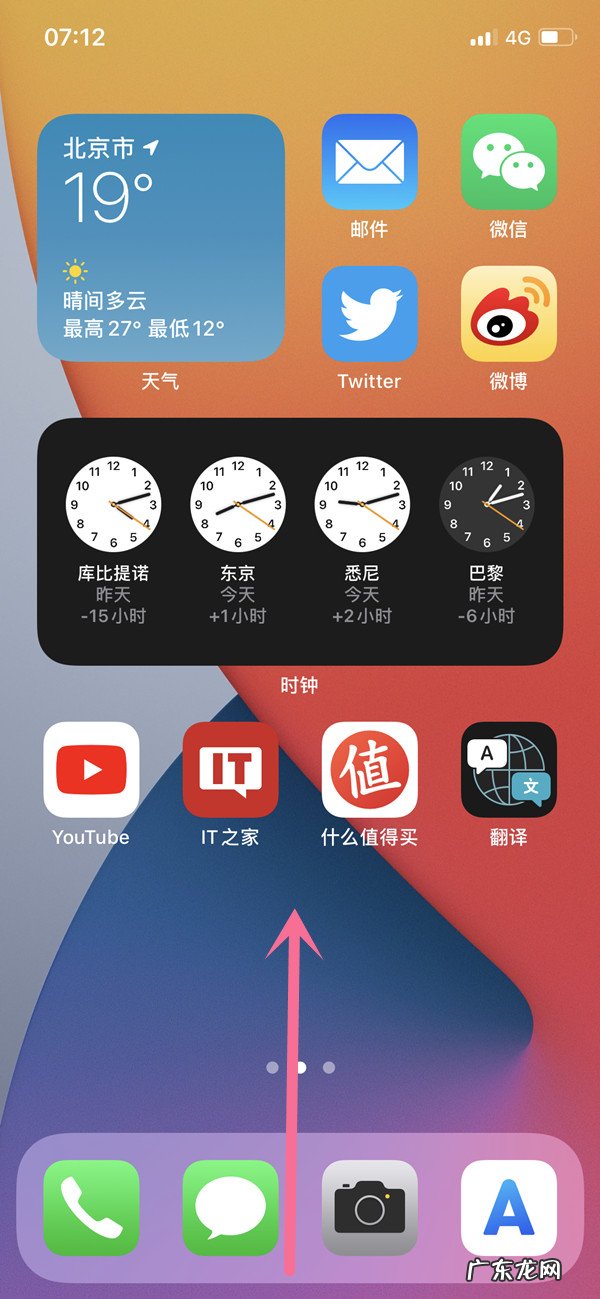Launch the Translate app (翻译)
The height and width of the screenshot is (1299, 600).
tap(508, 769)
